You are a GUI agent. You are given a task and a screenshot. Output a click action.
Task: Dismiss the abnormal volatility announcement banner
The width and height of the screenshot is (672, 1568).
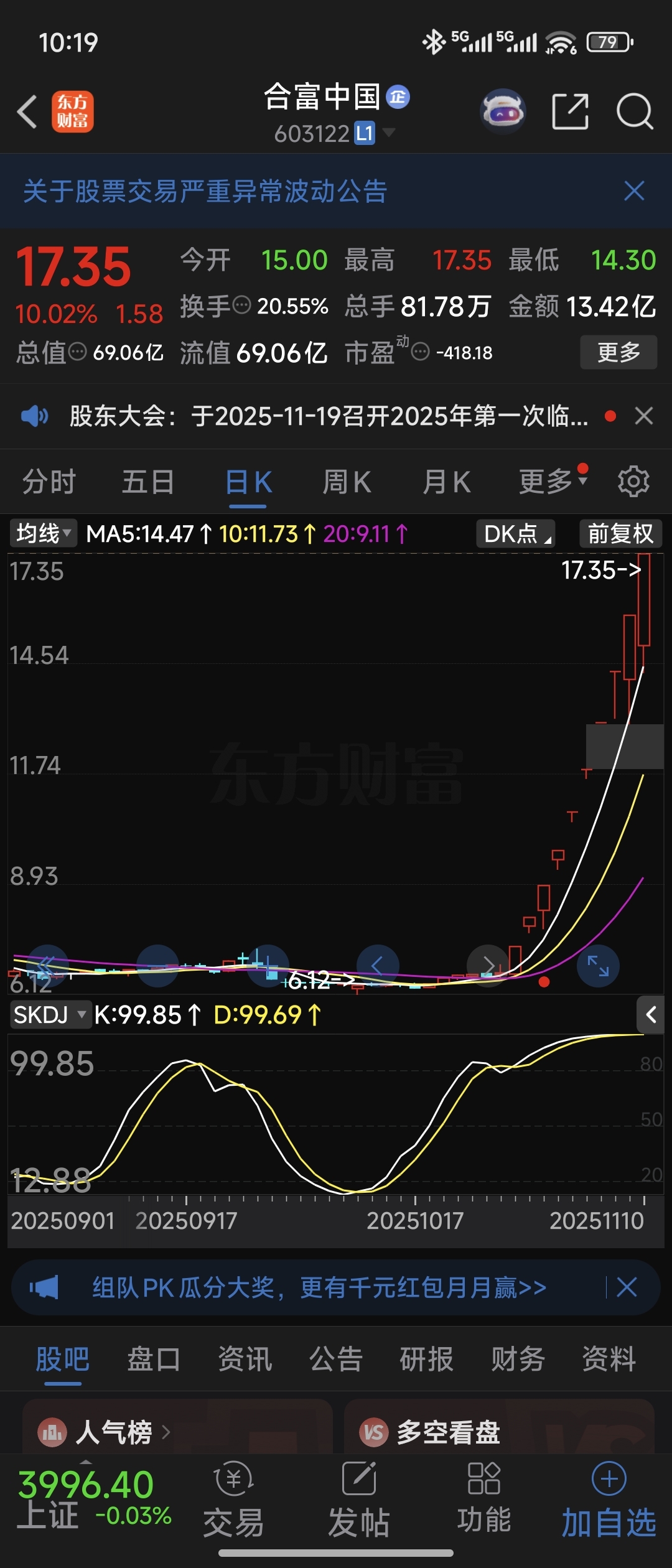(634, 191)
